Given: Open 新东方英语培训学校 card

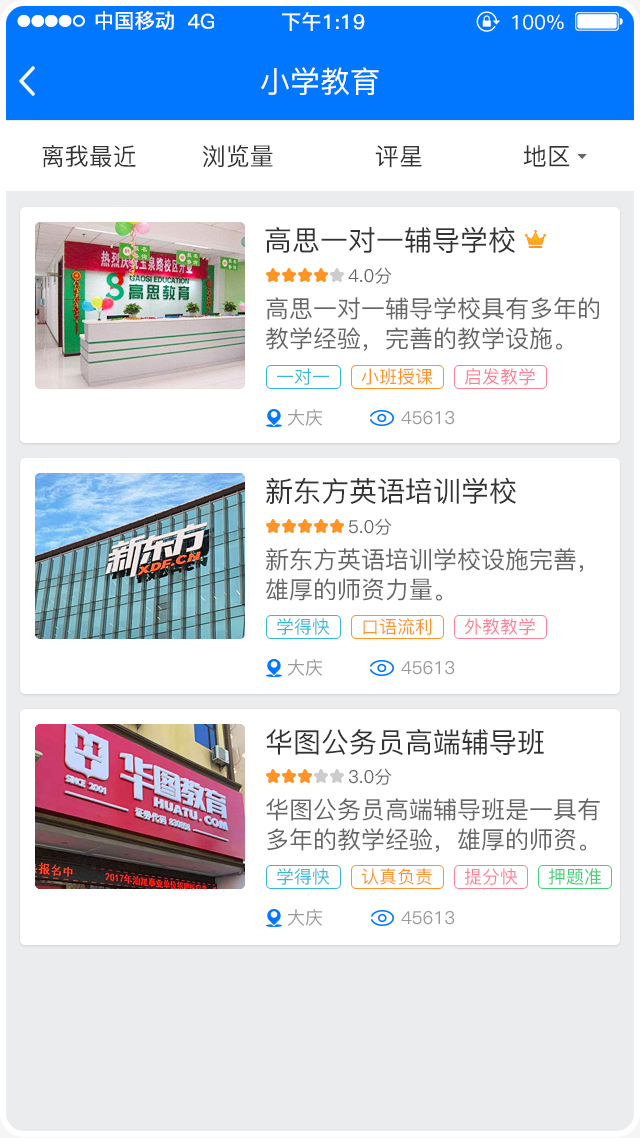Looking at the screenshot, I should [390, 492].
